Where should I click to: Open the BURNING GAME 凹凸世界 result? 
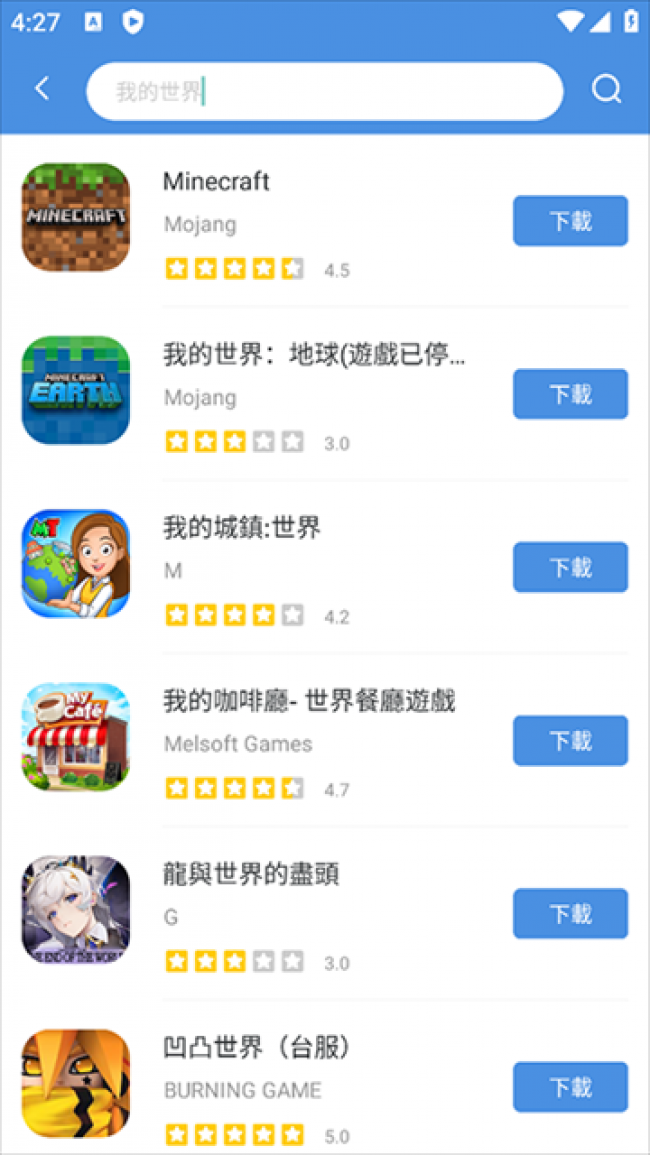pos(256,1047)
